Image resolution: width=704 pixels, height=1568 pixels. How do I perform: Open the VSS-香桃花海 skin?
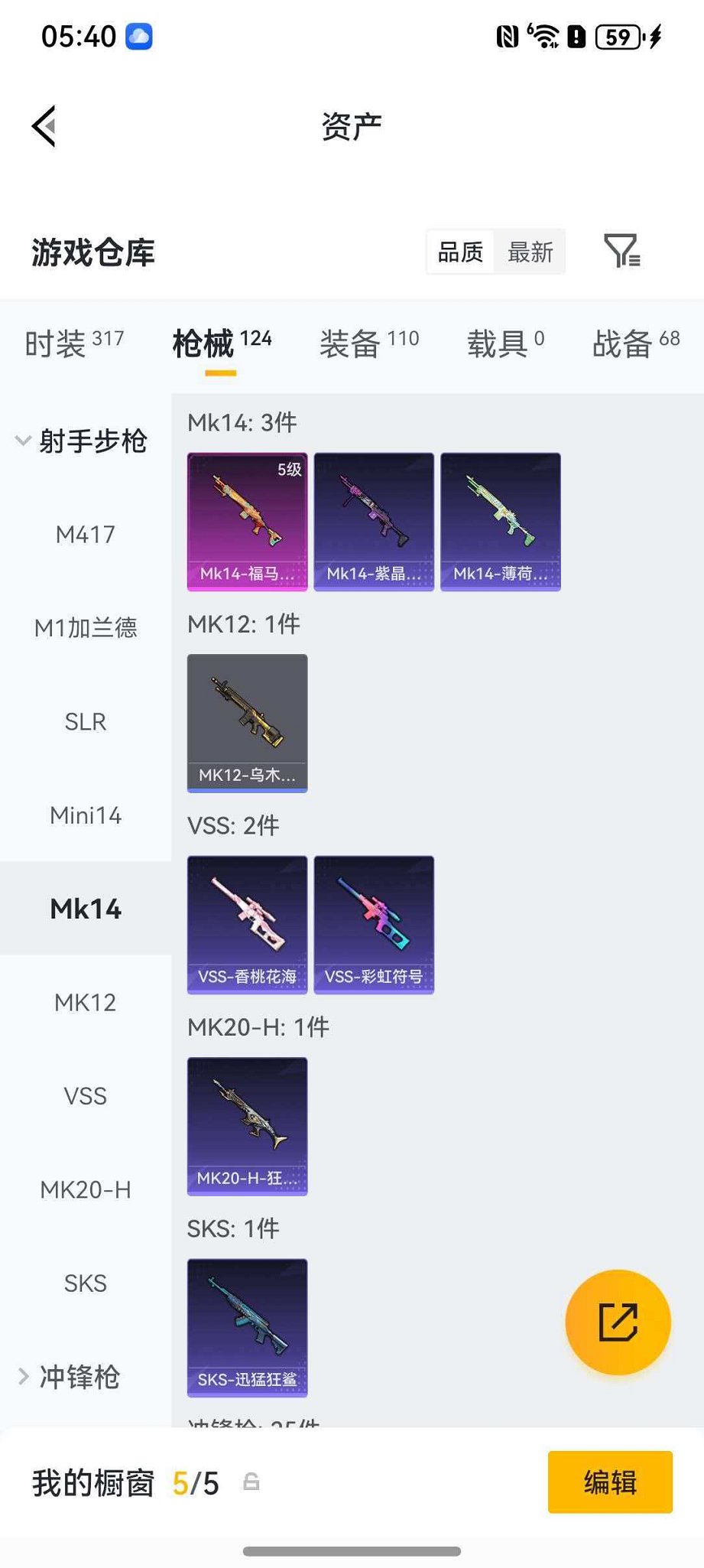[x=247, y=924]
